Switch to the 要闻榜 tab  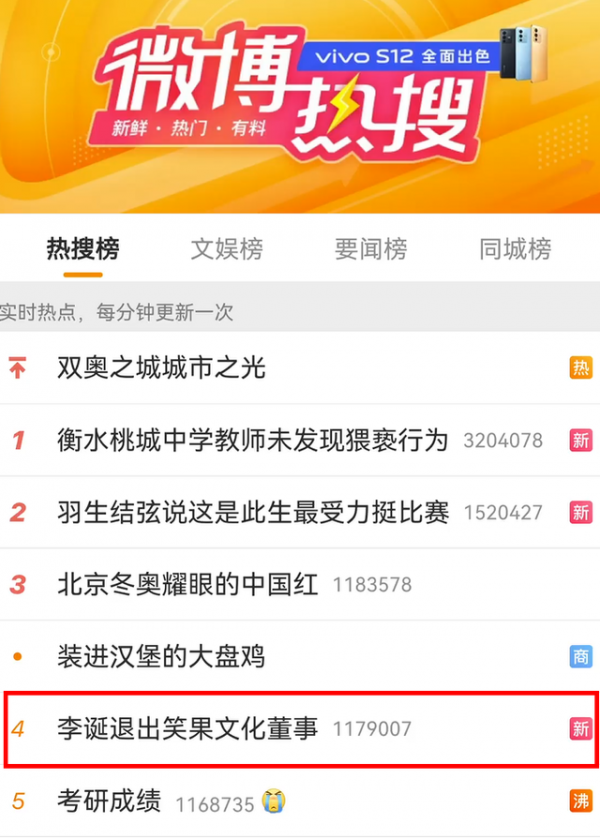click(371, 249)
